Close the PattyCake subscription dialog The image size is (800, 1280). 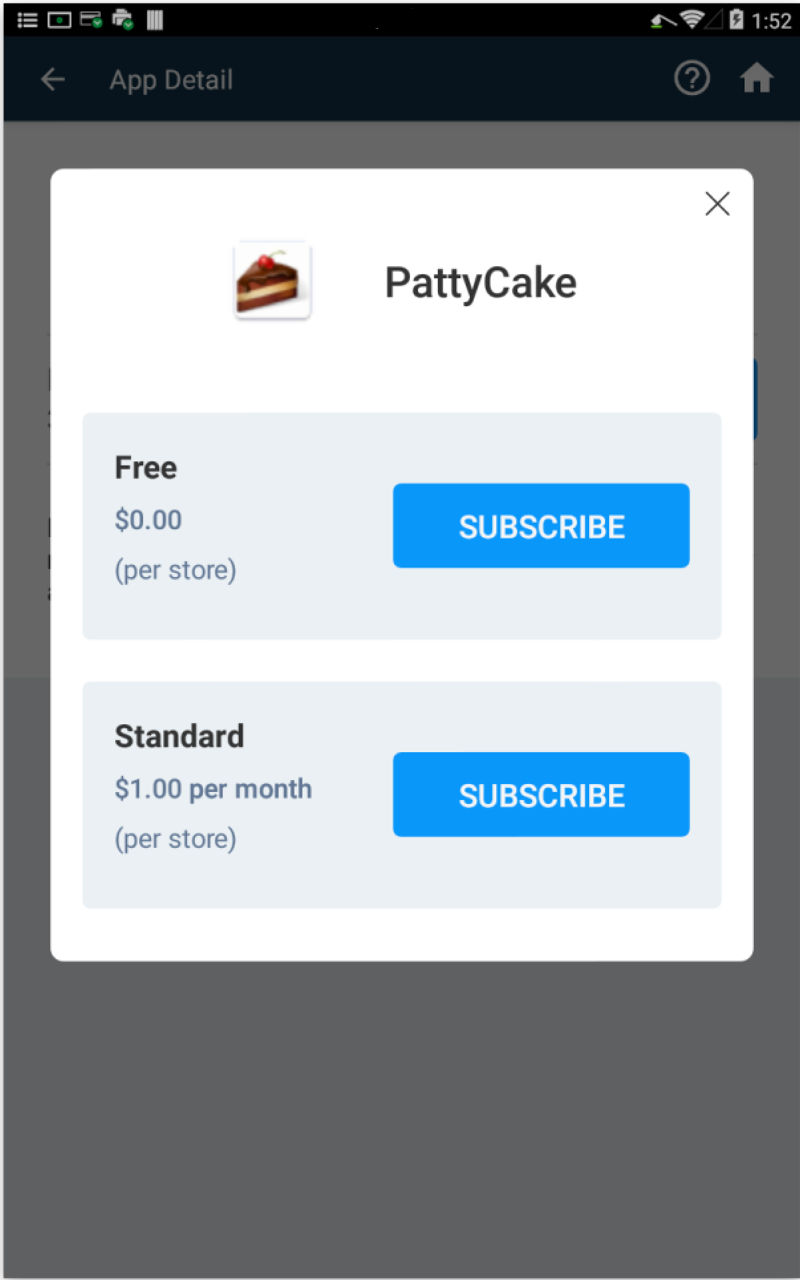pos(717,204)
